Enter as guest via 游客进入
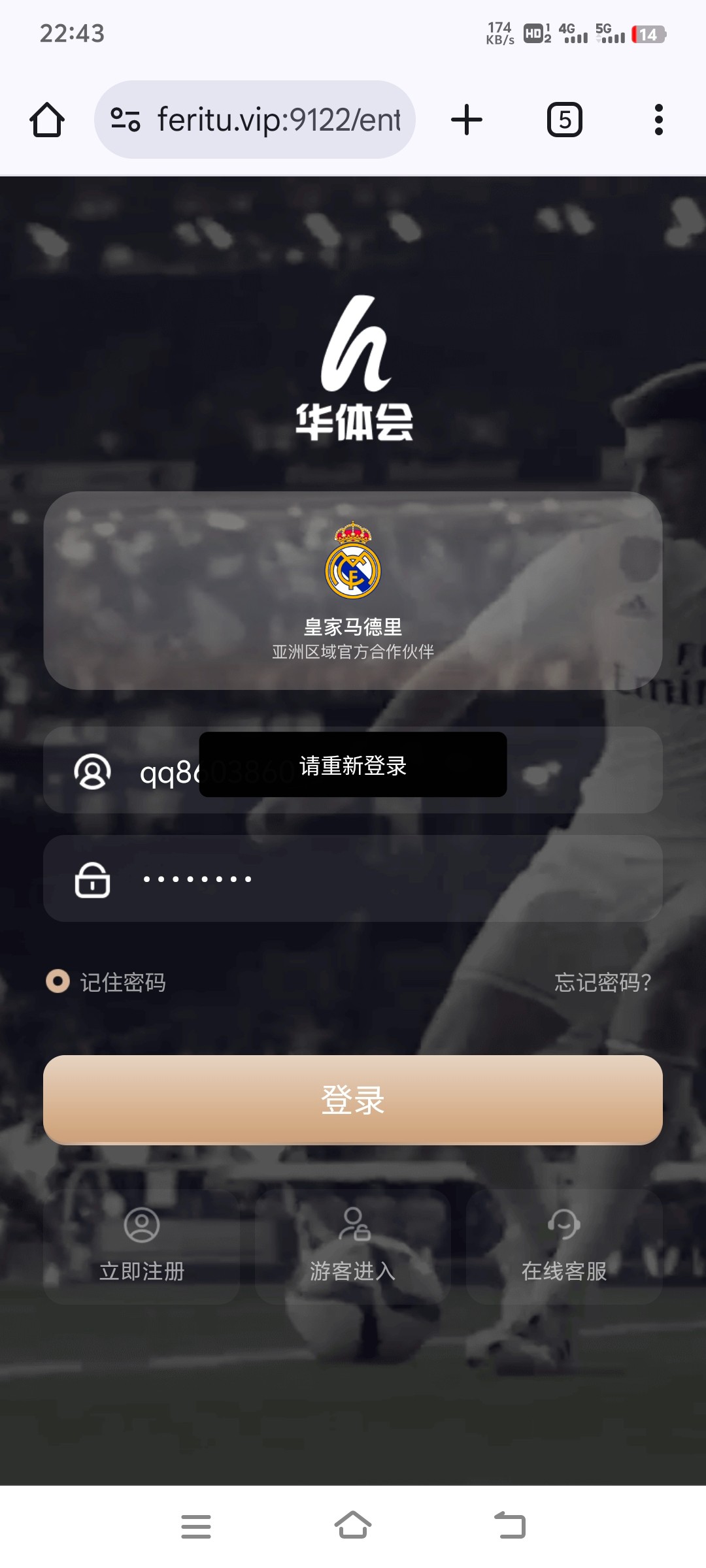 click(x=353, y=1246)
